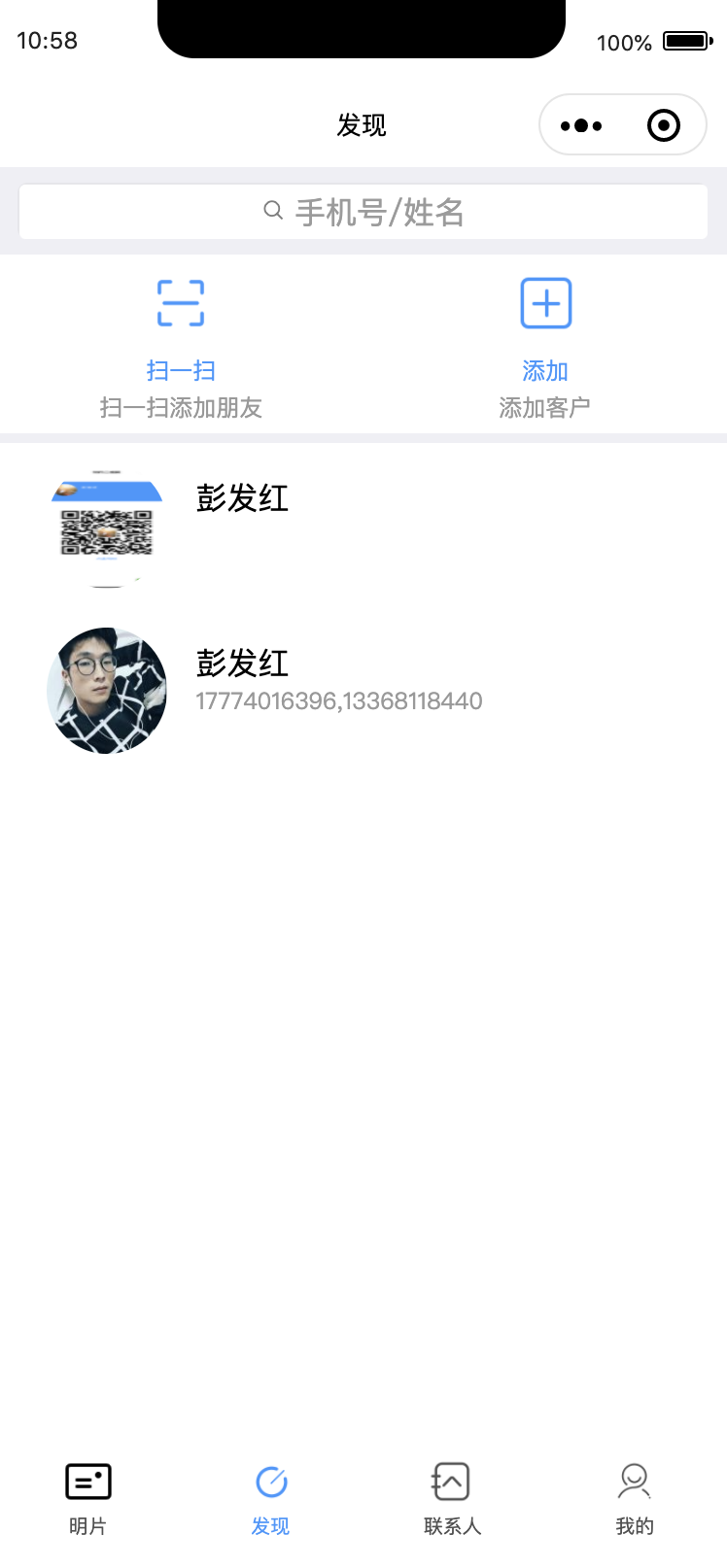The image size is (727, 1568).
Task: Close the mini program with the circle button
Action: [x=664, y=125]
